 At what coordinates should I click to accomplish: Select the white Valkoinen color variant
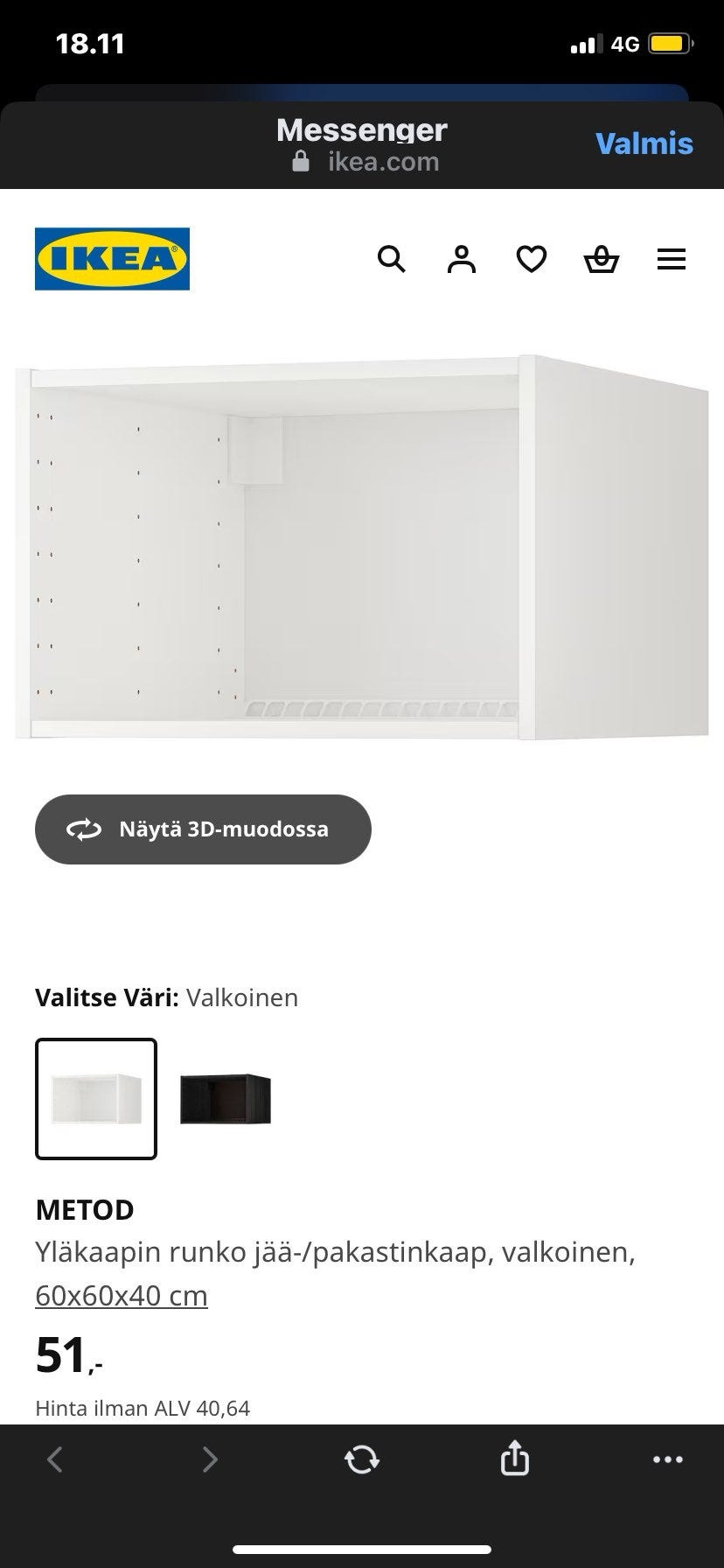tap(96, 1099)
